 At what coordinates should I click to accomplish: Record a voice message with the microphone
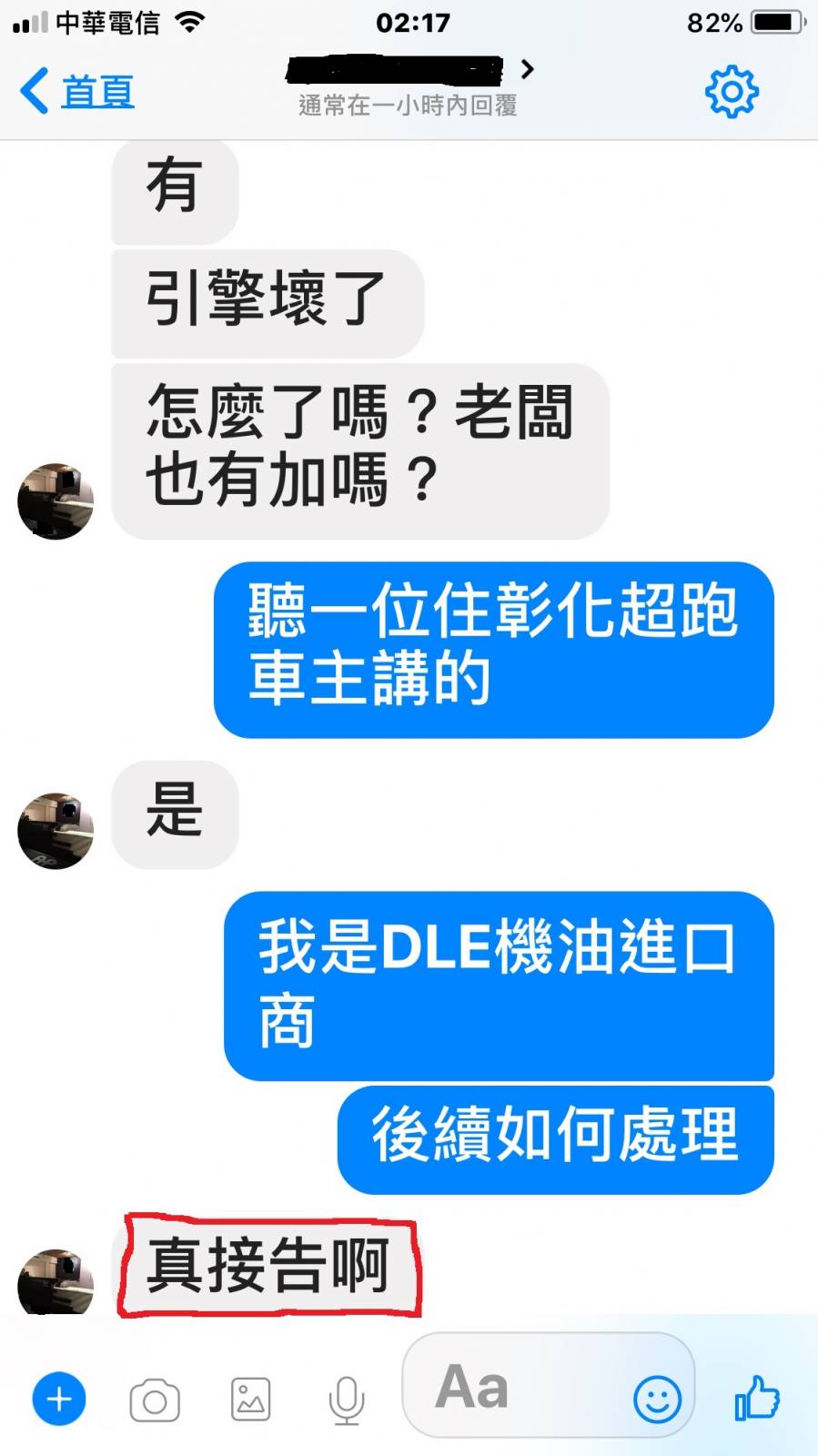346,1400
